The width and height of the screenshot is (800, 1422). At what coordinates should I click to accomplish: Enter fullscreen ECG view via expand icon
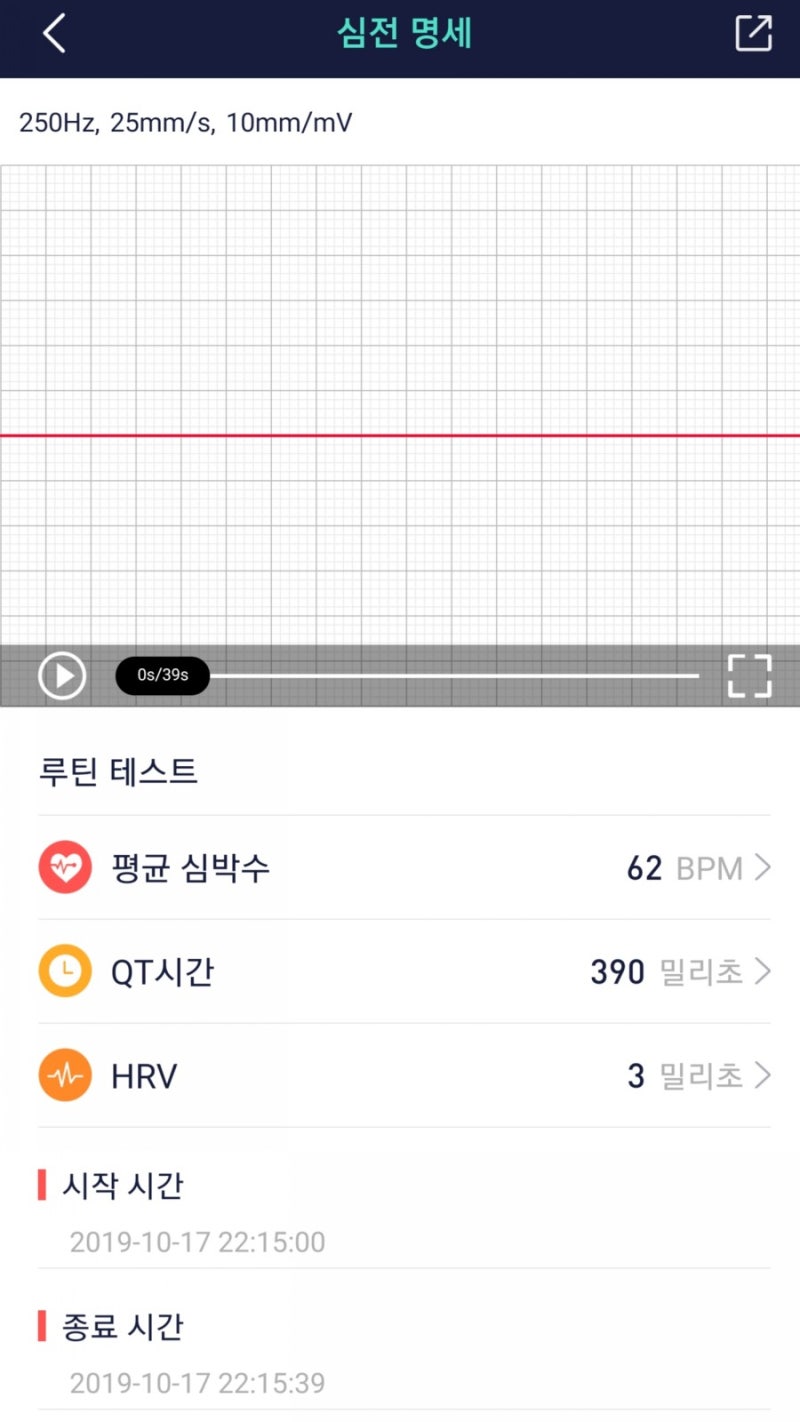748,675
